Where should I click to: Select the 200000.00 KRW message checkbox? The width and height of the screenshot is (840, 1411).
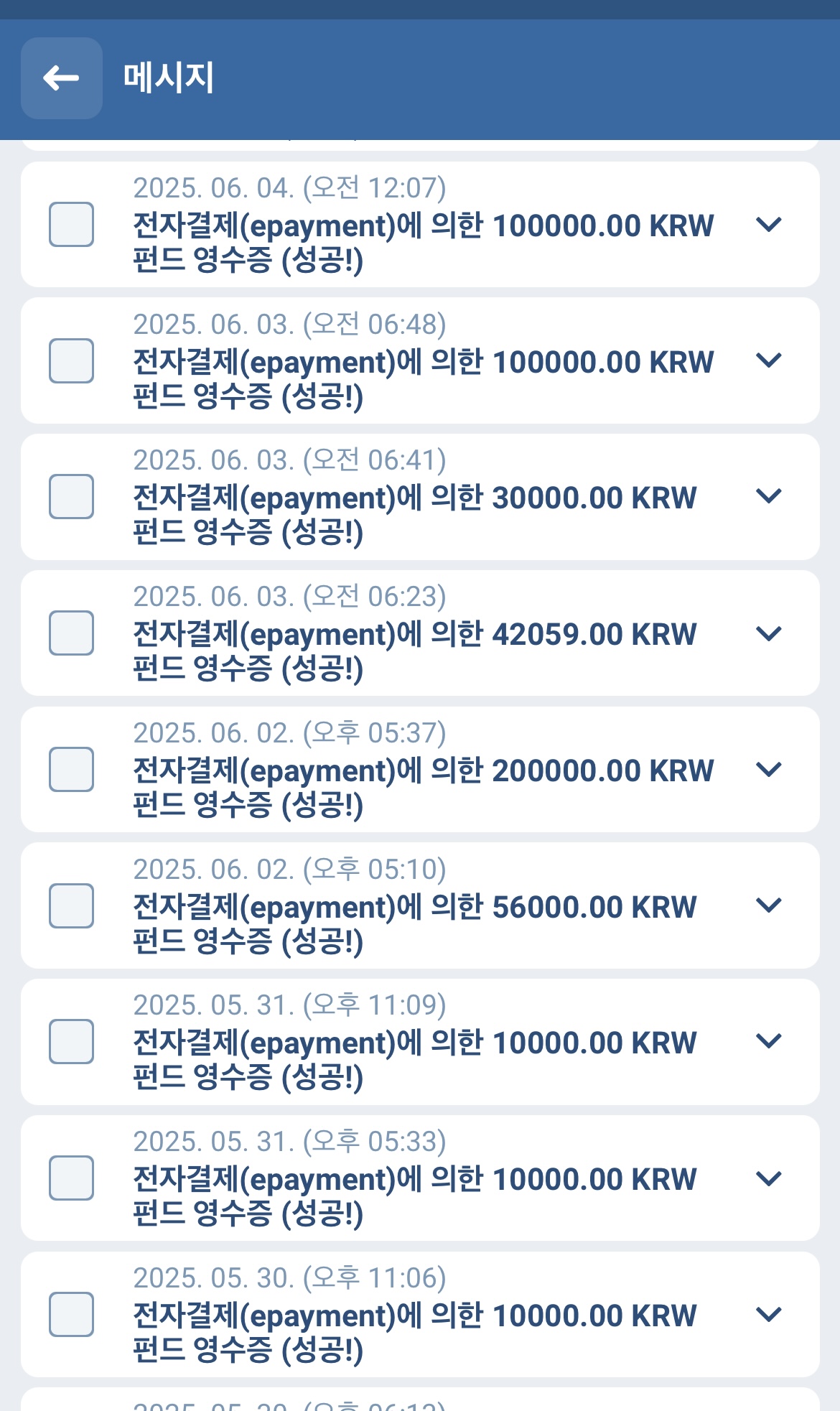pyautogui.click(x=71, y=769)
